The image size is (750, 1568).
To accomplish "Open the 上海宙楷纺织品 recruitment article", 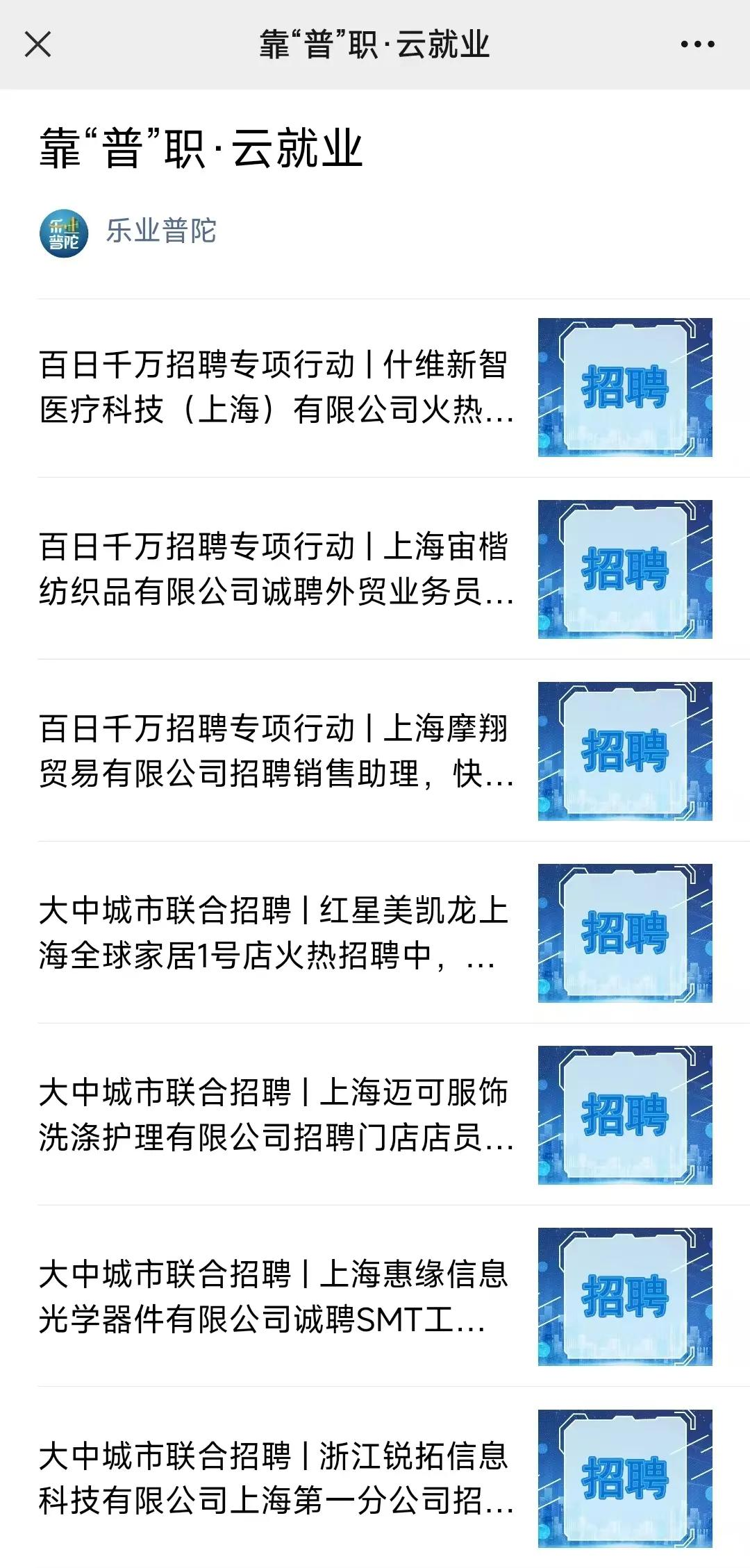I will click(276, 569).
